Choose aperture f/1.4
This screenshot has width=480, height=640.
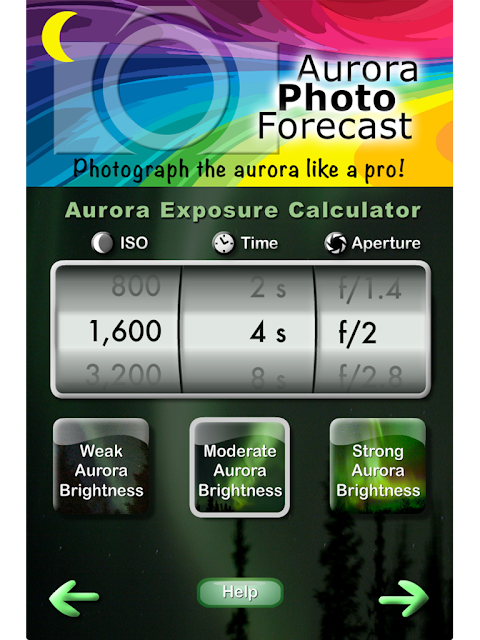click(x=370, y=289)
